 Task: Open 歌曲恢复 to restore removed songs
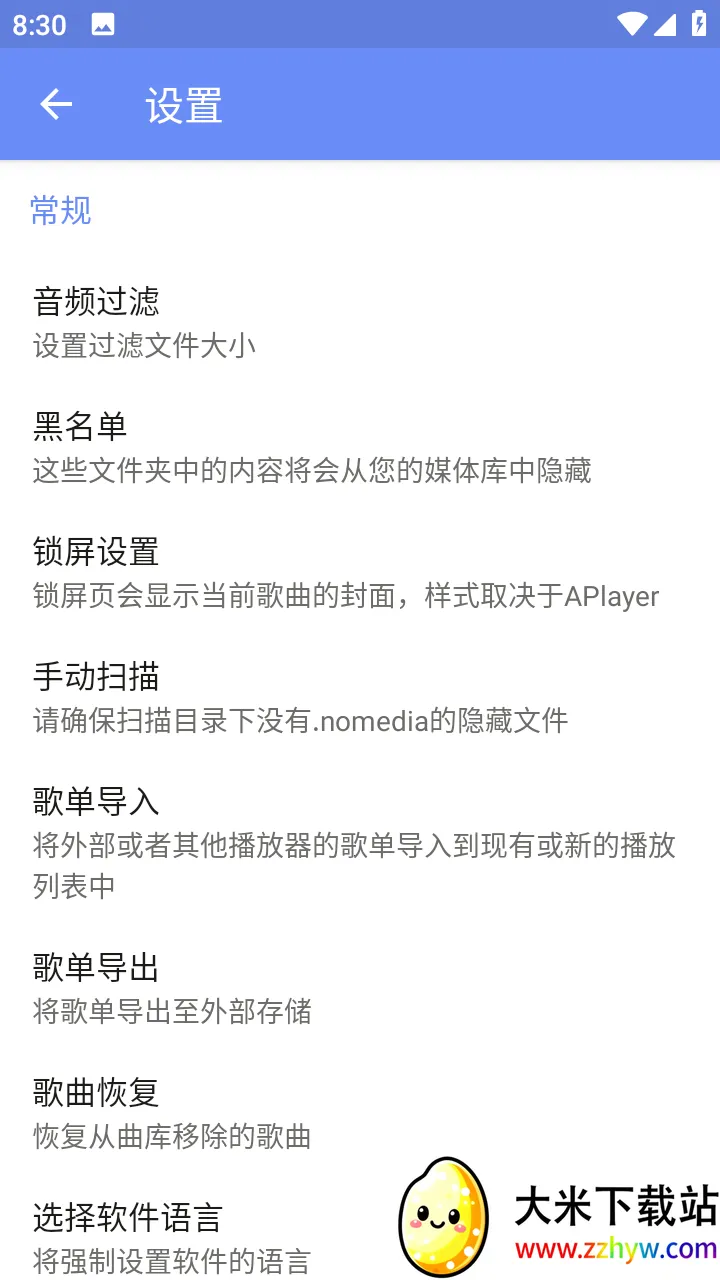pyautogui.click(x=93, y=1092)
